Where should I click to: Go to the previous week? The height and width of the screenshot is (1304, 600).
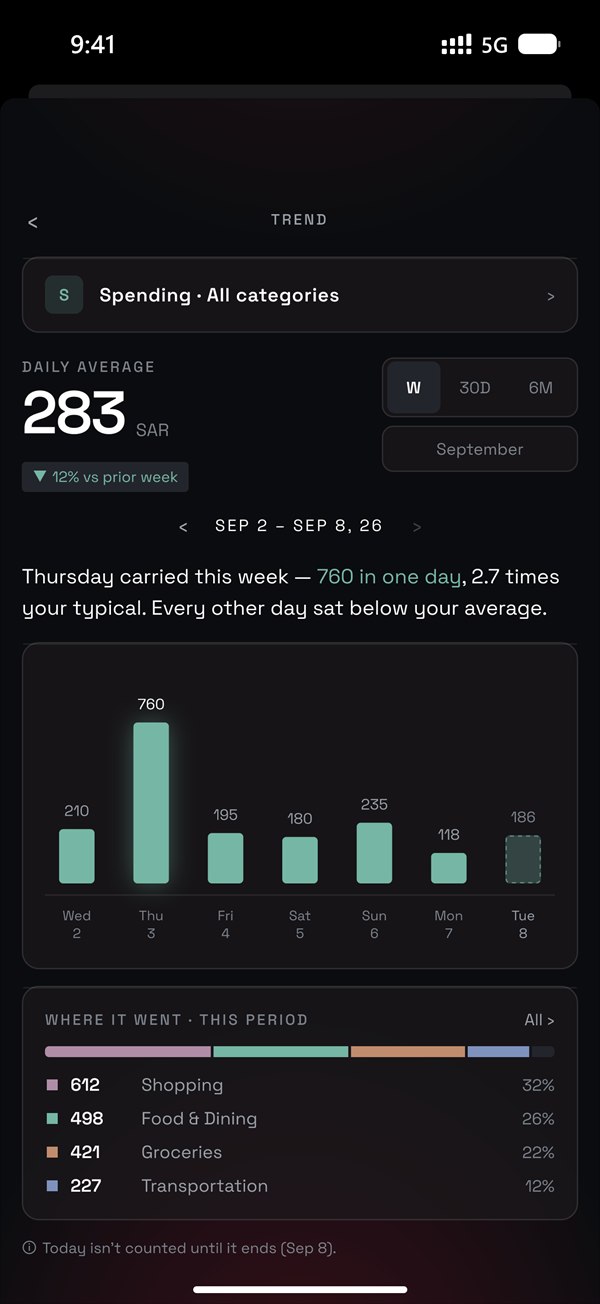point(183,527)
